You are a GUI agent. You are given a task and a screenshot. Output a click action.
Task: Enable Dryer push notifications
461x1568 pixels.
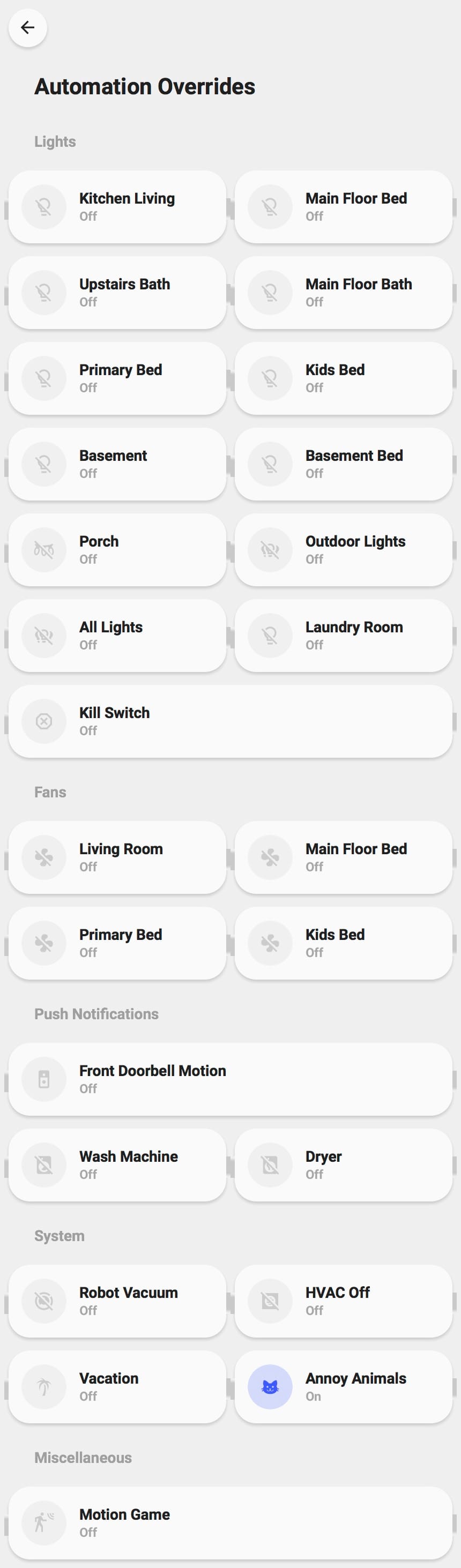click(x=343, y=1165)
